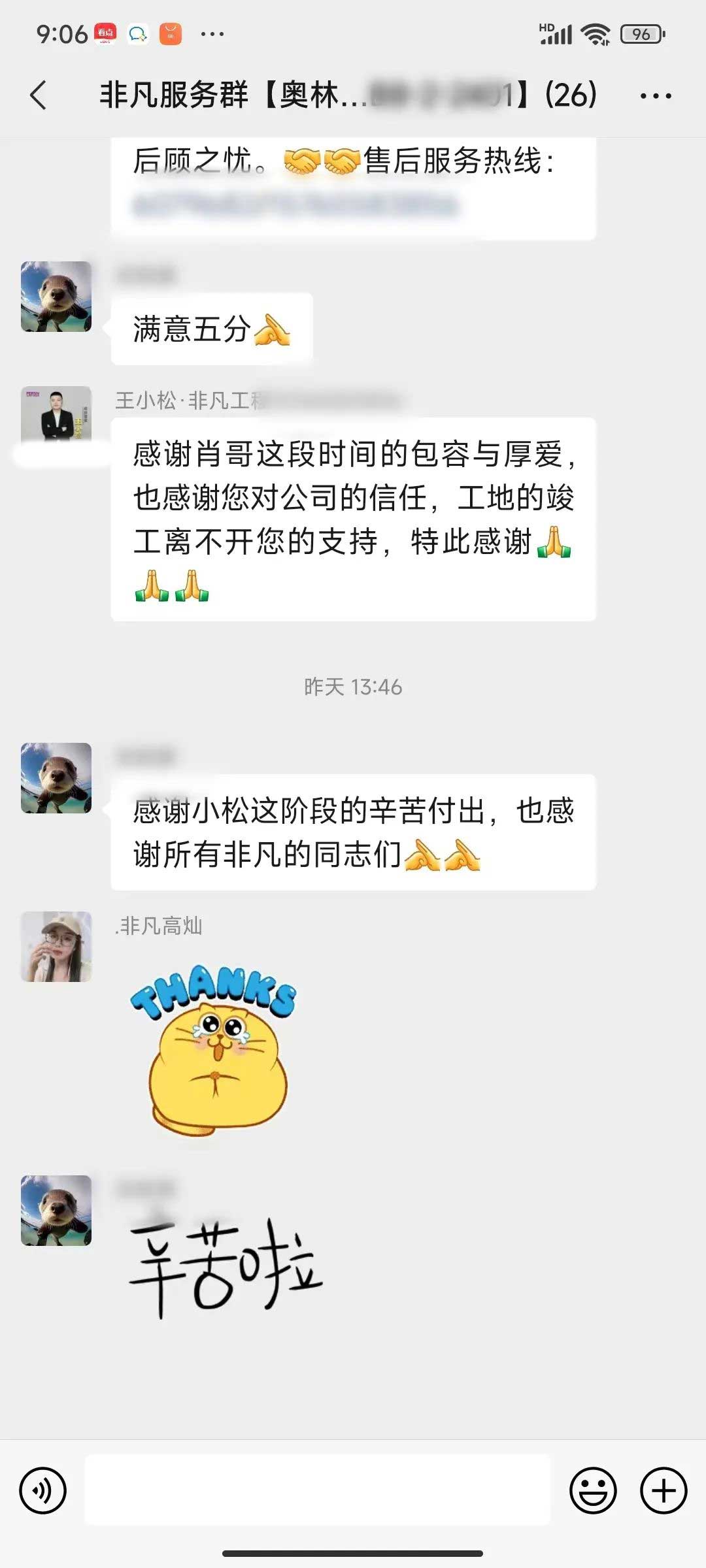Screen dimensions: 706x1568
Task: Switch to voice message input
Action: 43,1490
